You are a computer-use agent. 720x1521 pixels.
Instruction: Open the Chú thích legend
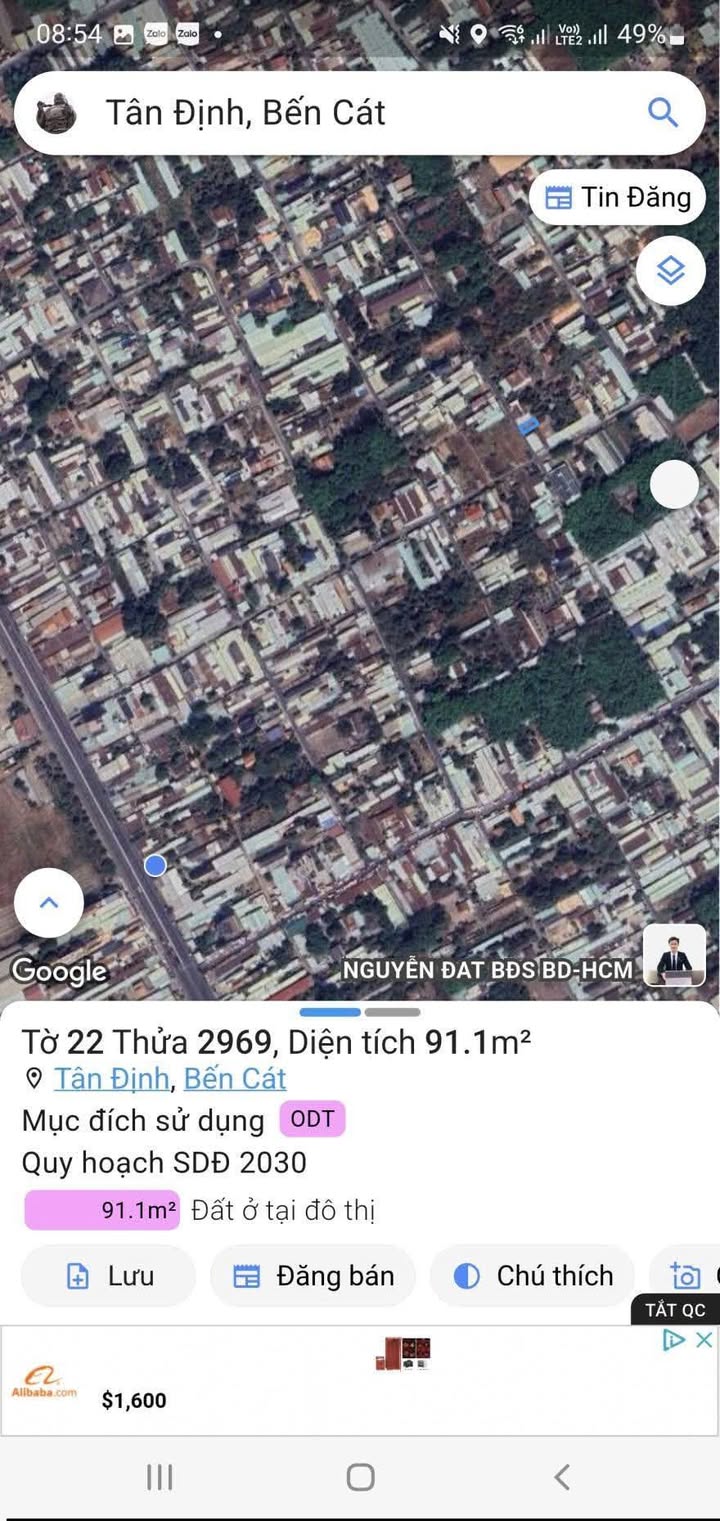click(533, 1276)
